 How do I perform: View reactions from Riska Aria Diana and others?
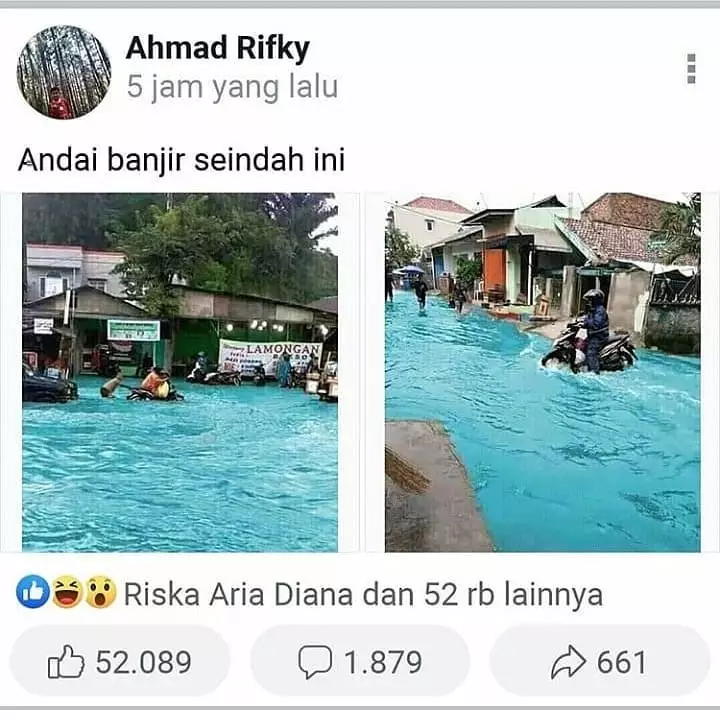(x=310, y=595)
